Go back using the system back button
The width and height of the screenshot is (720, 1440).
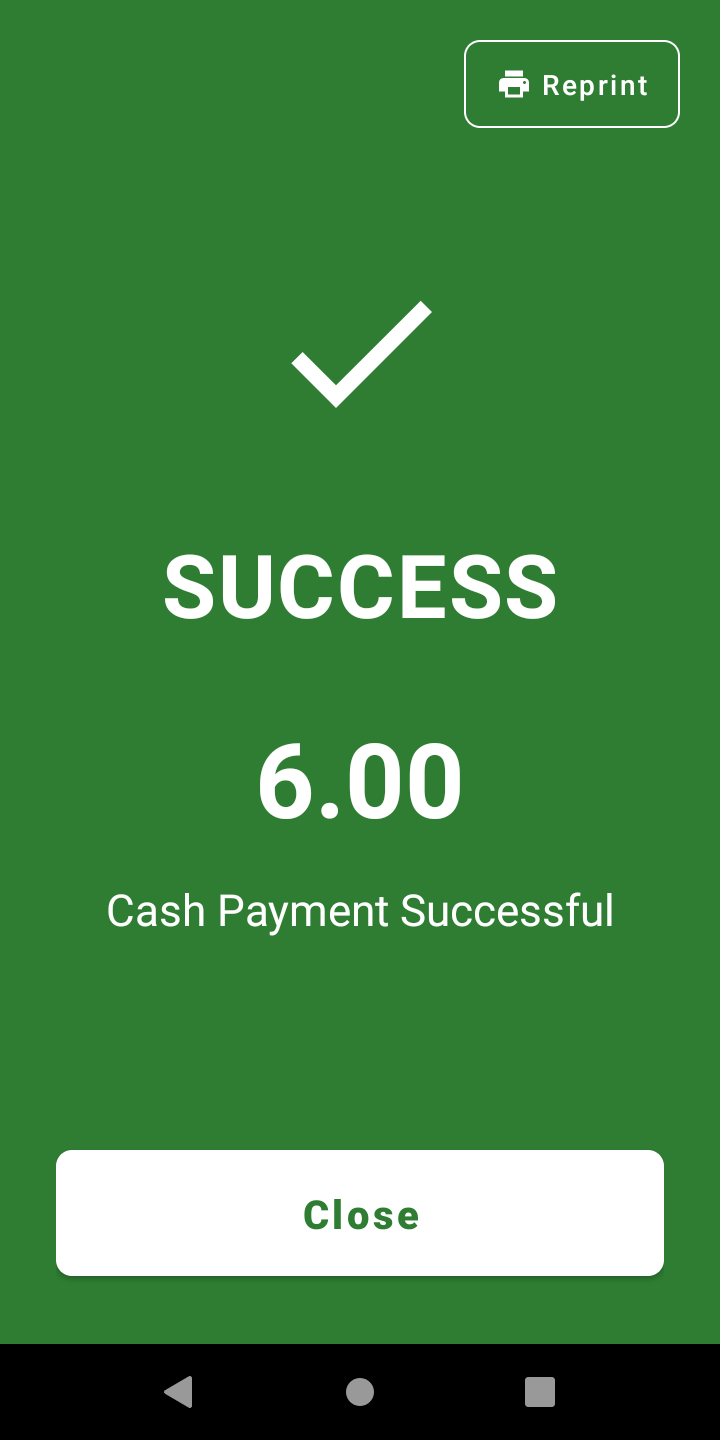pyautogui.click(x=179, y=1392)
